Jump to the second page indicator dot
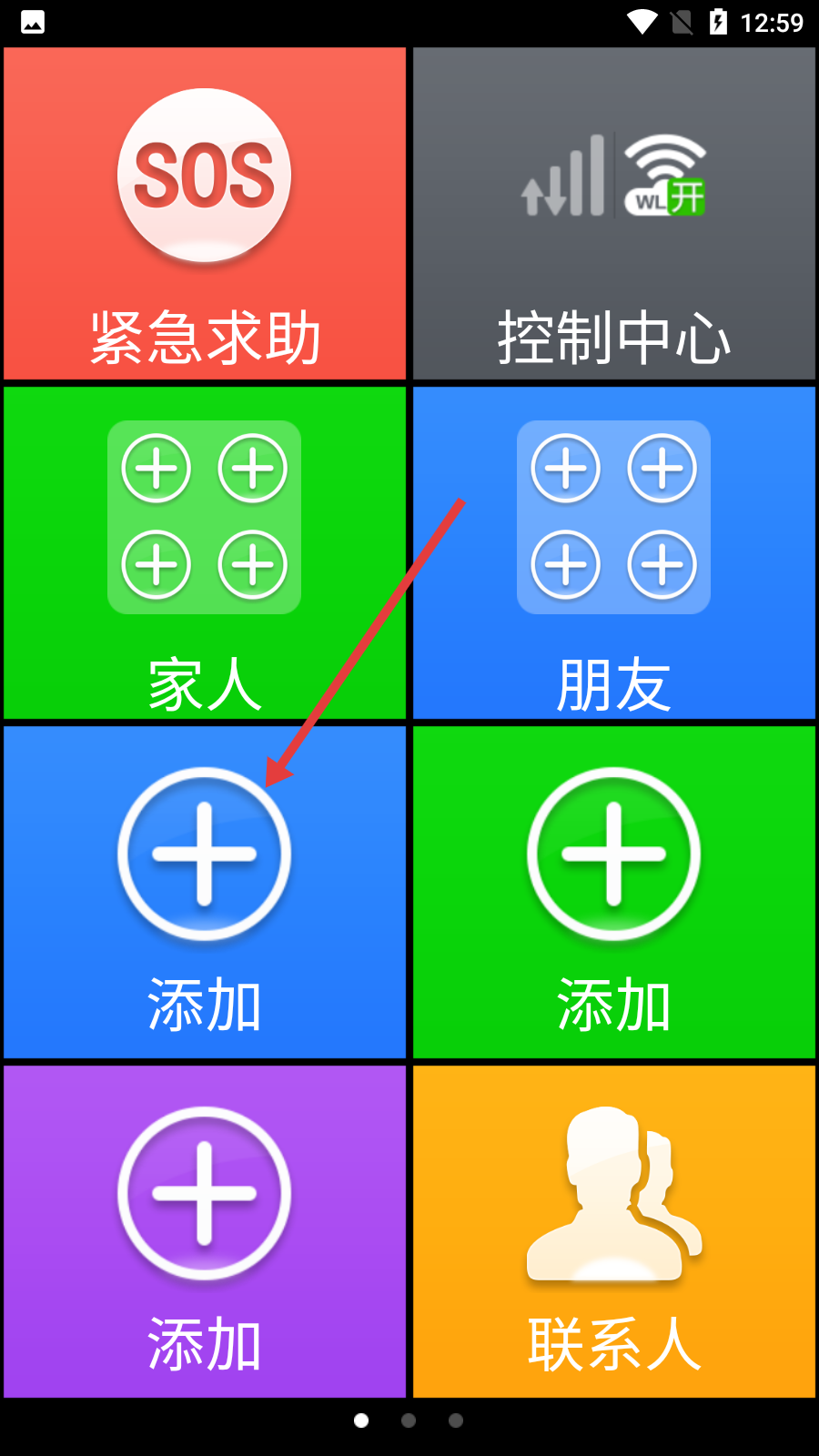 point(409,1421)
